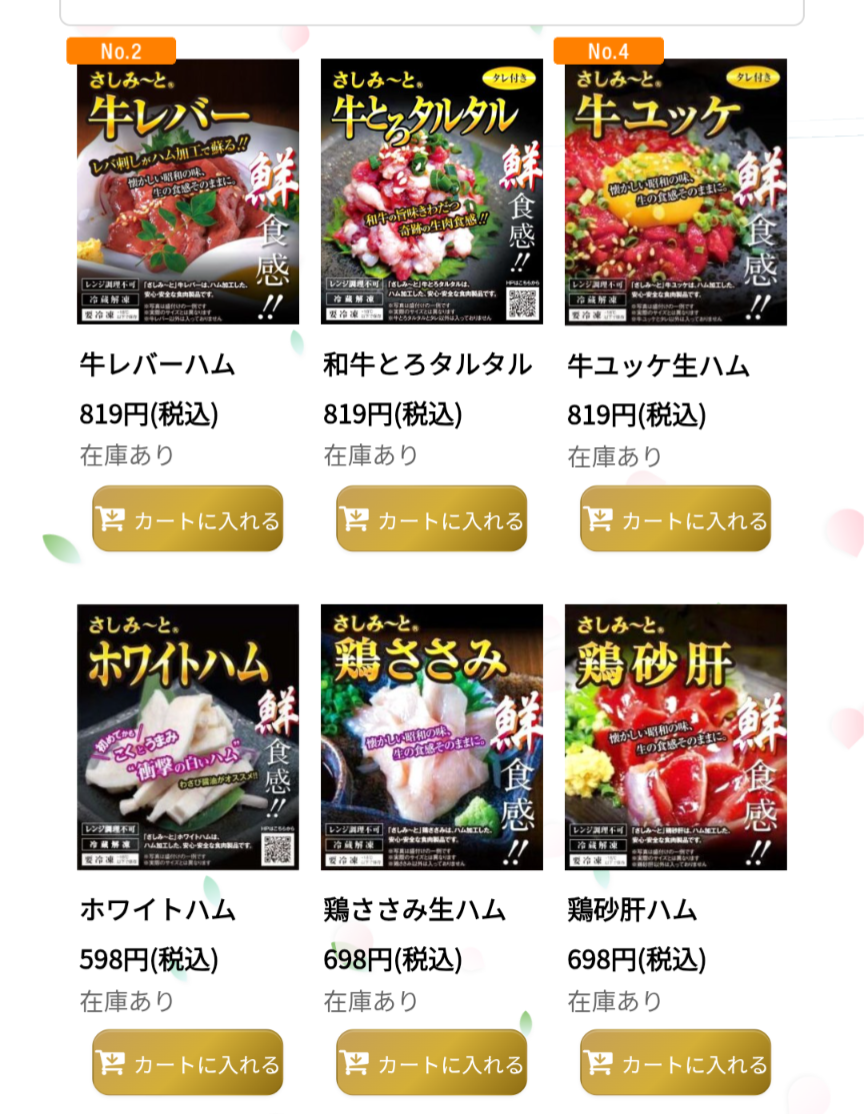Add 鶏砂肝ハム to the cart
The image size is (864, 1114).
tap(676, 1063)
